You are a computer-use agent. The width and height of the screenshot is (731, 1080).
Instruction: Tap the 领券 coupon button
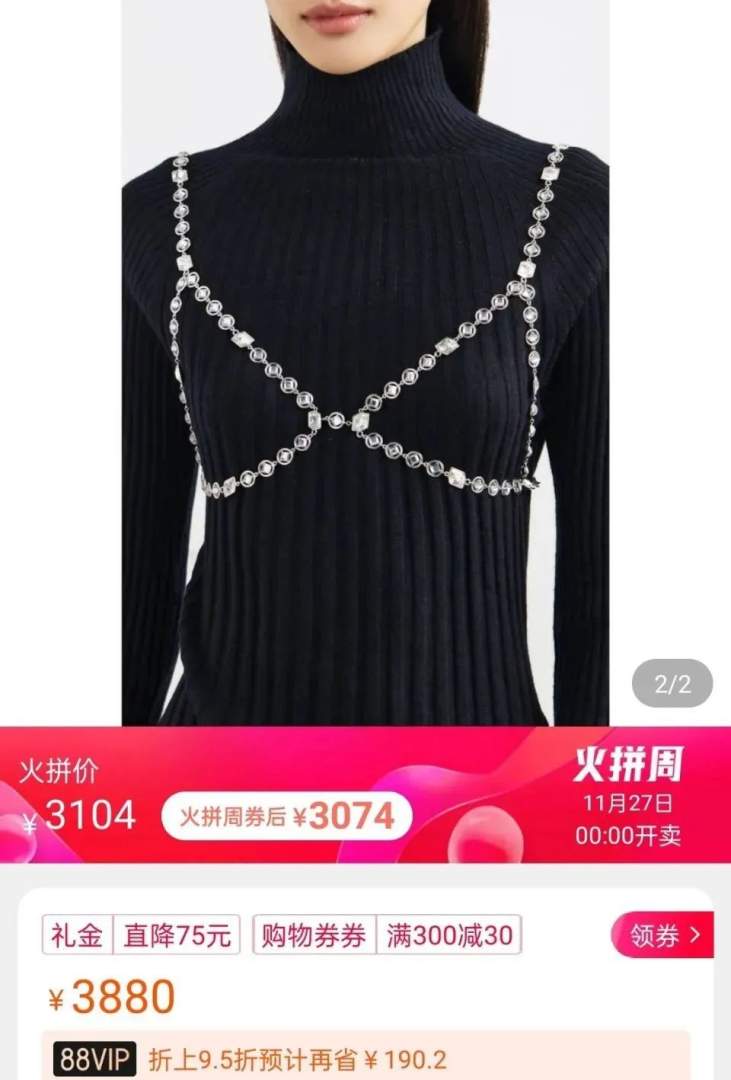pyautogui.click(x=665, y=936)
